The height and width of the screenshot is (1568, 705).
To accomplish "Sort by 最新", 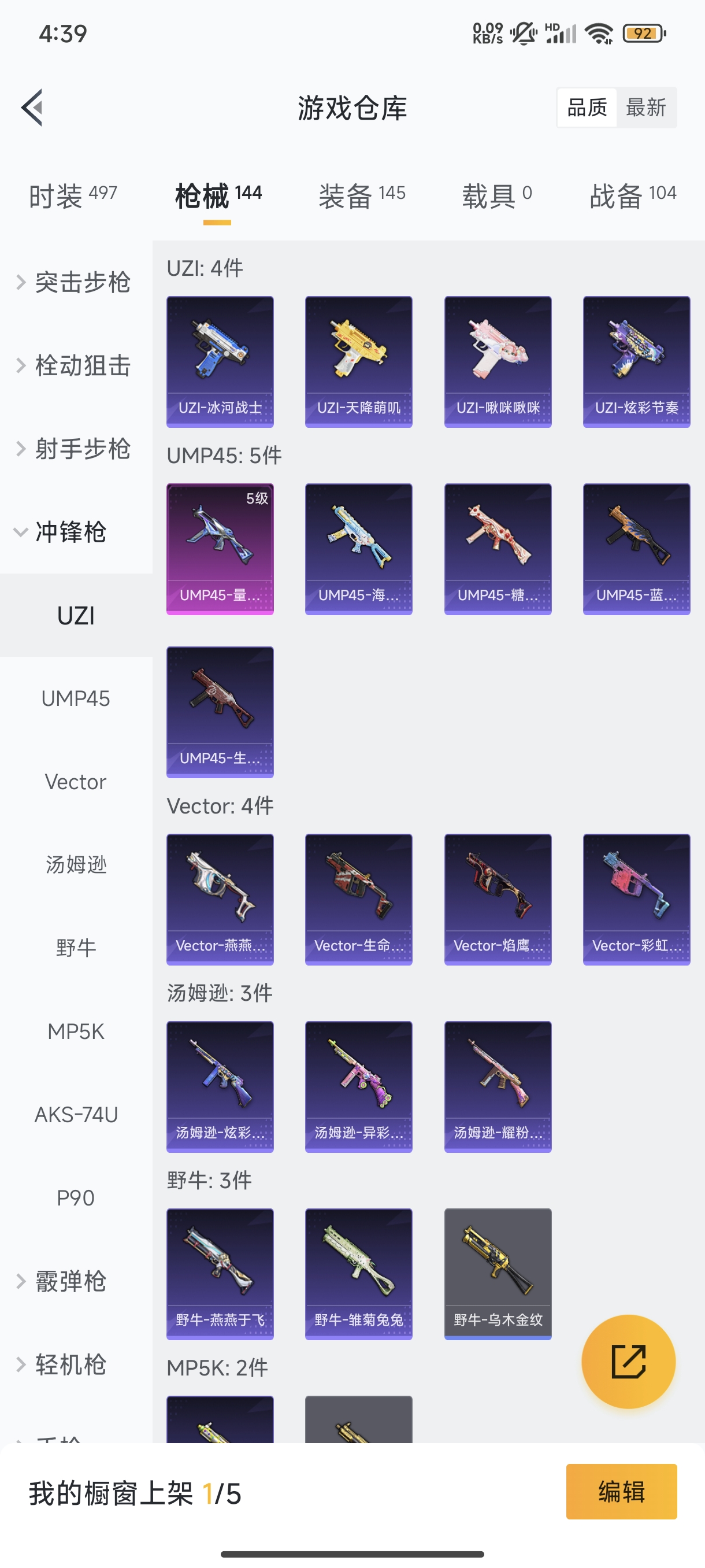I will pos(645,108).
